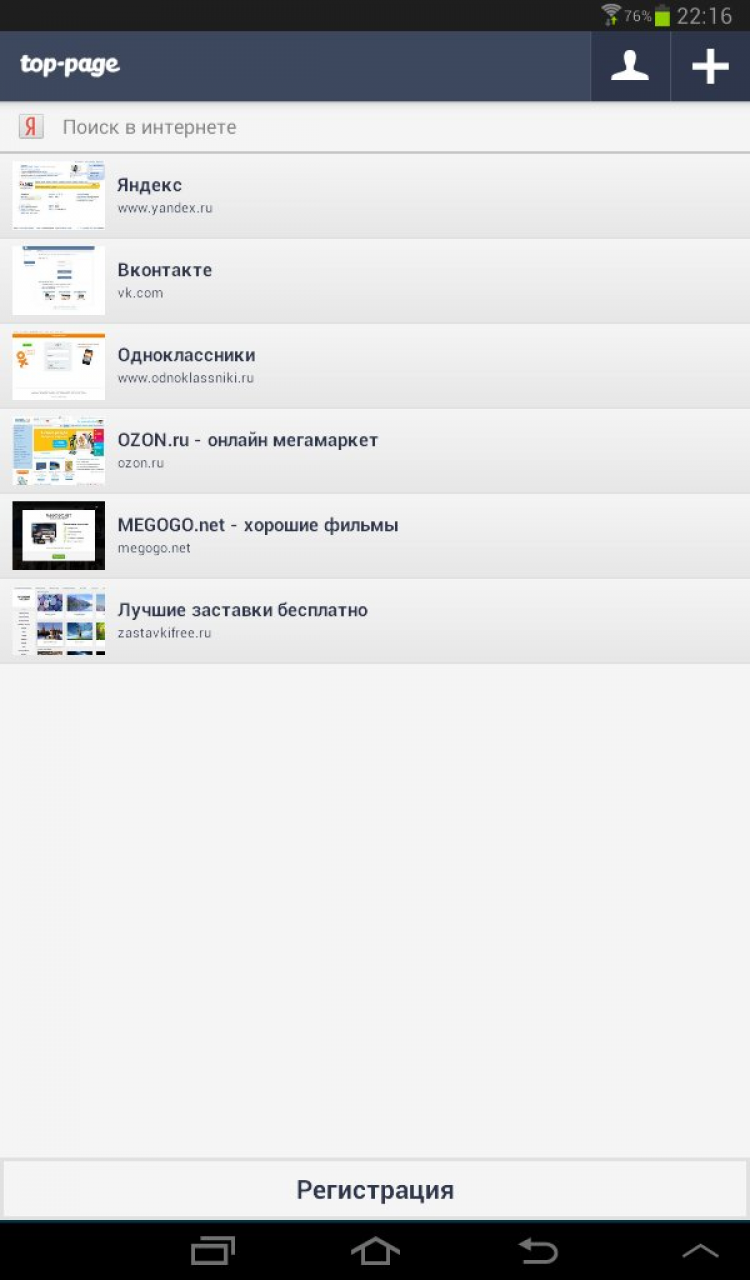Go back with the system back button

pos(538,1251)
